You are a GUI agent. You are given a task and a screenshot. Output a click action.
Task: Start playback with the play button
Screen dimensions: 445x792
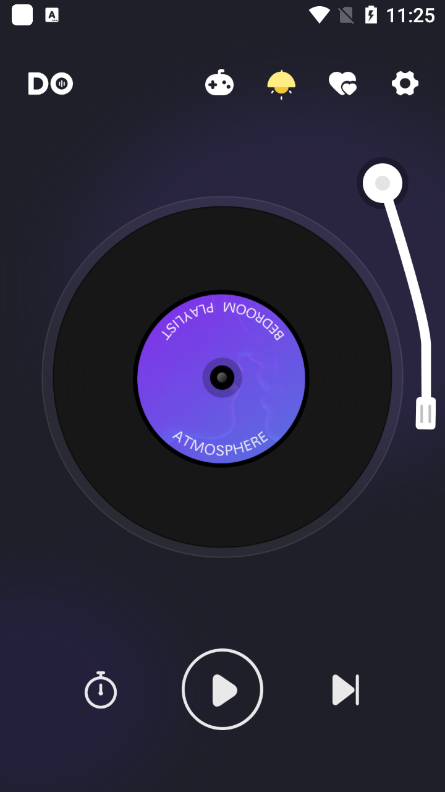click(x=222, y=689)
